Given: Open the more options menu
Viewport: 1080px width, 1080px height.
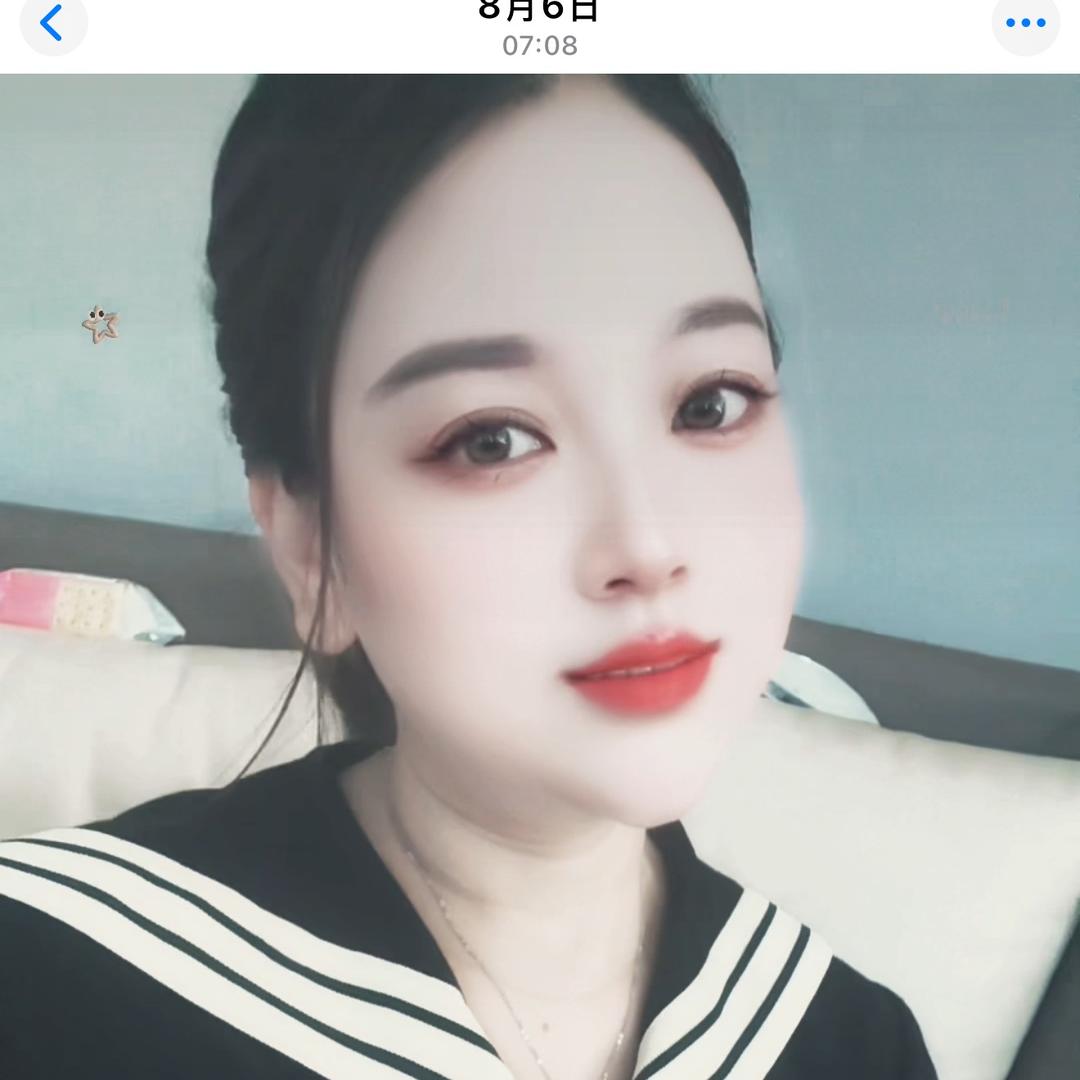Looking at the screenshot, I should click(1025, 22).
